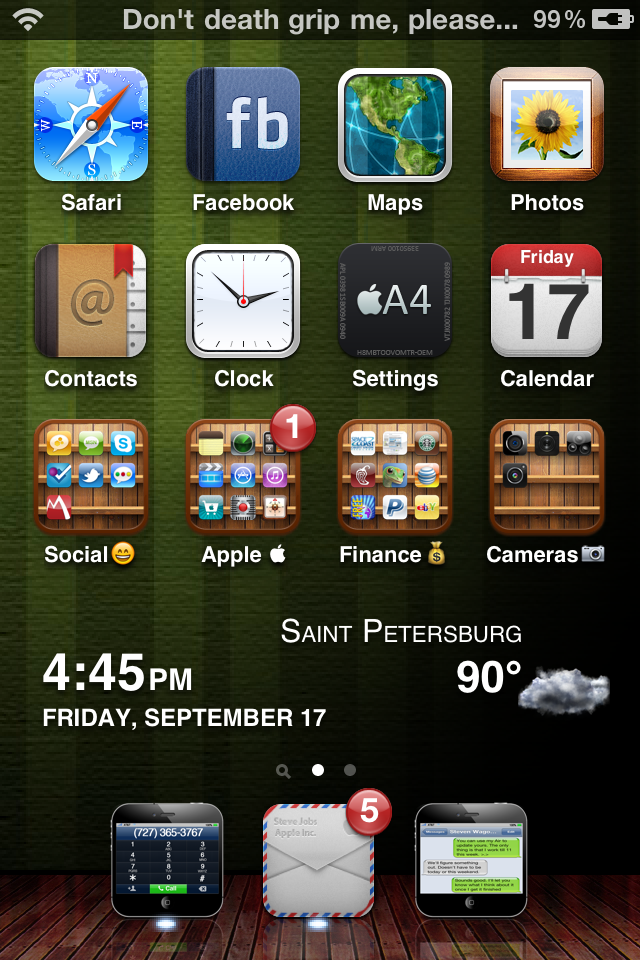Screen dimensions: 640x960
Task: Jump to Spotlight search via magnifier dot
Action: pos(284,771)
